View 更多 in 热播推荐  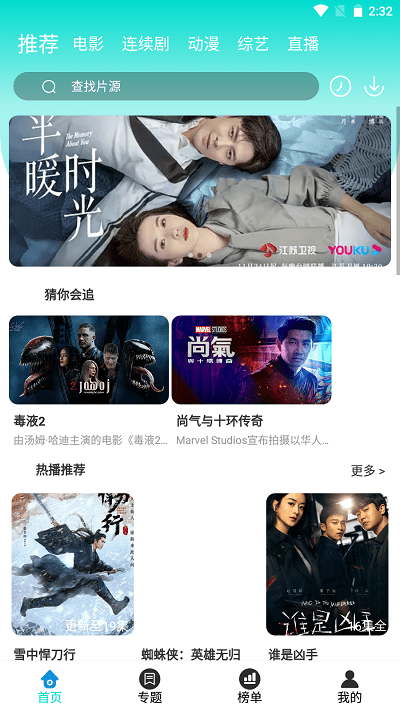point(368,471)
